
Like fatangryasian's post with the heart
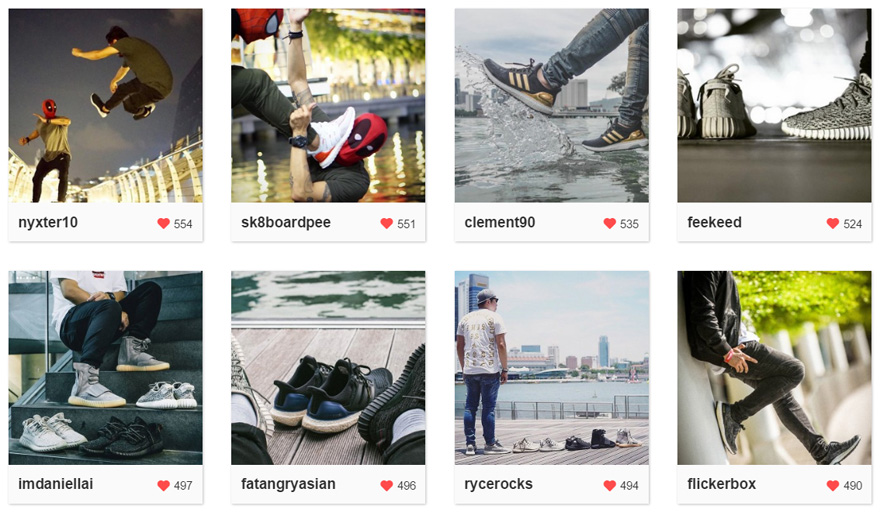[386, 486]
